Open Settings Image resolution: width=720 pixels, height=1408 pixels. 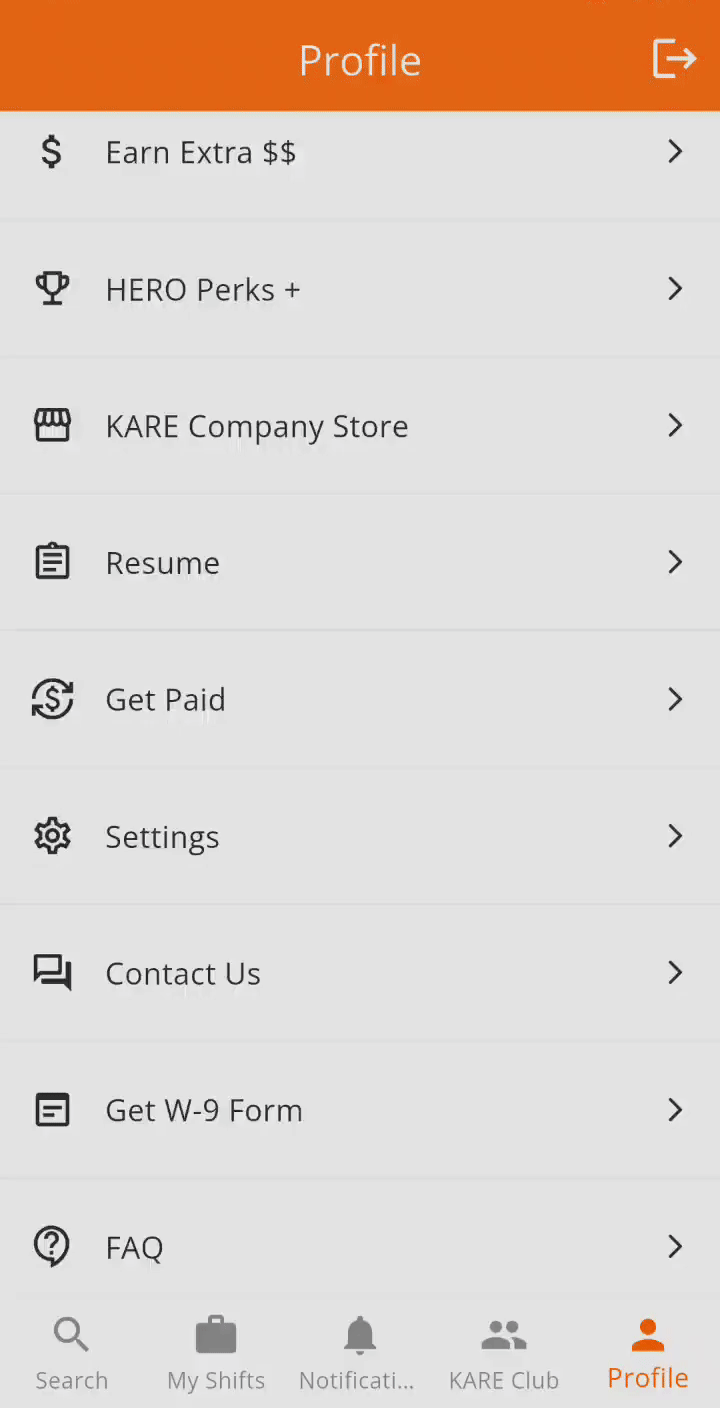[360, 837]
